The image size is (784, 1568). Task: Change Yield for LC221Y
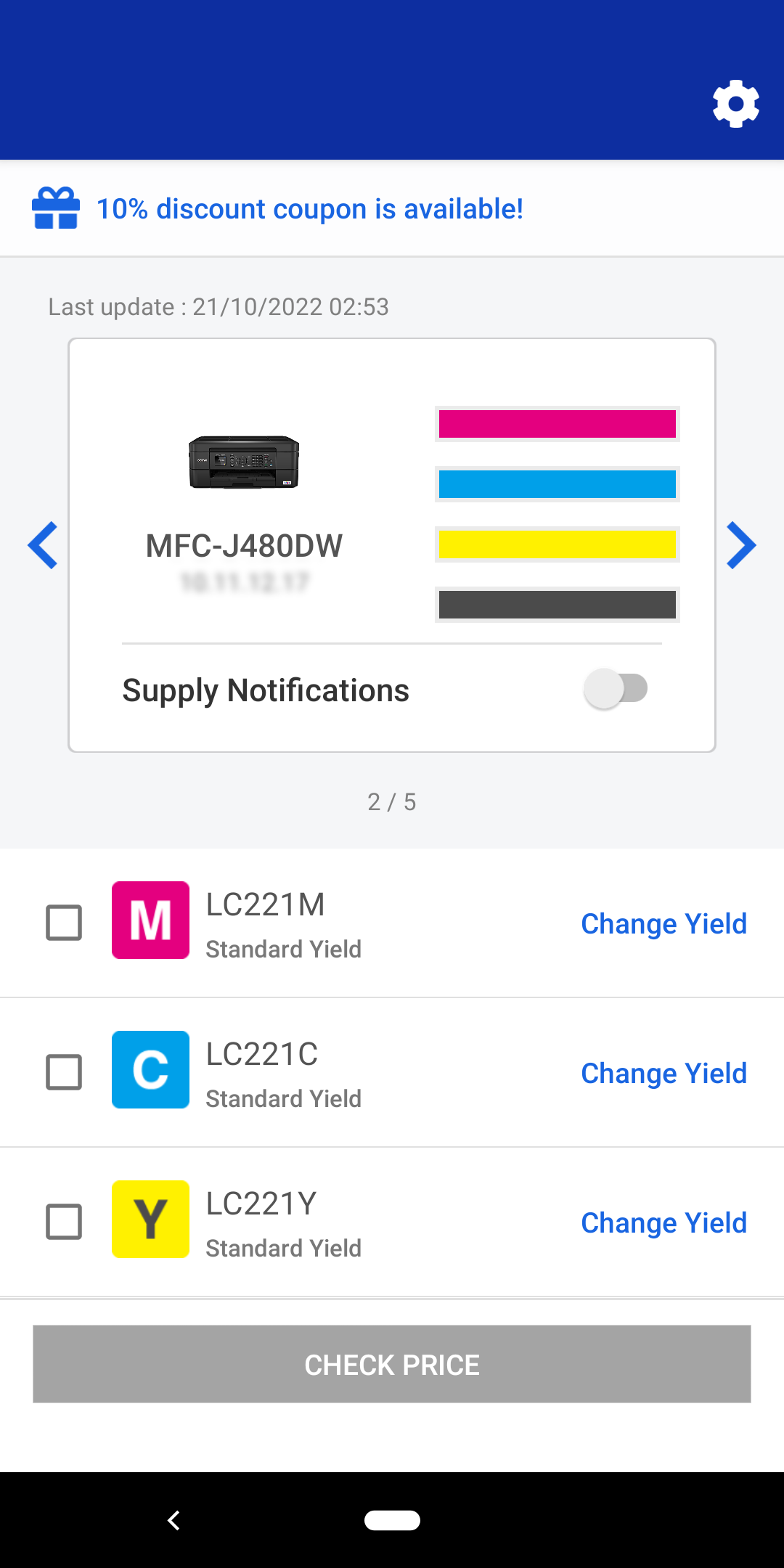[663, 1223]
